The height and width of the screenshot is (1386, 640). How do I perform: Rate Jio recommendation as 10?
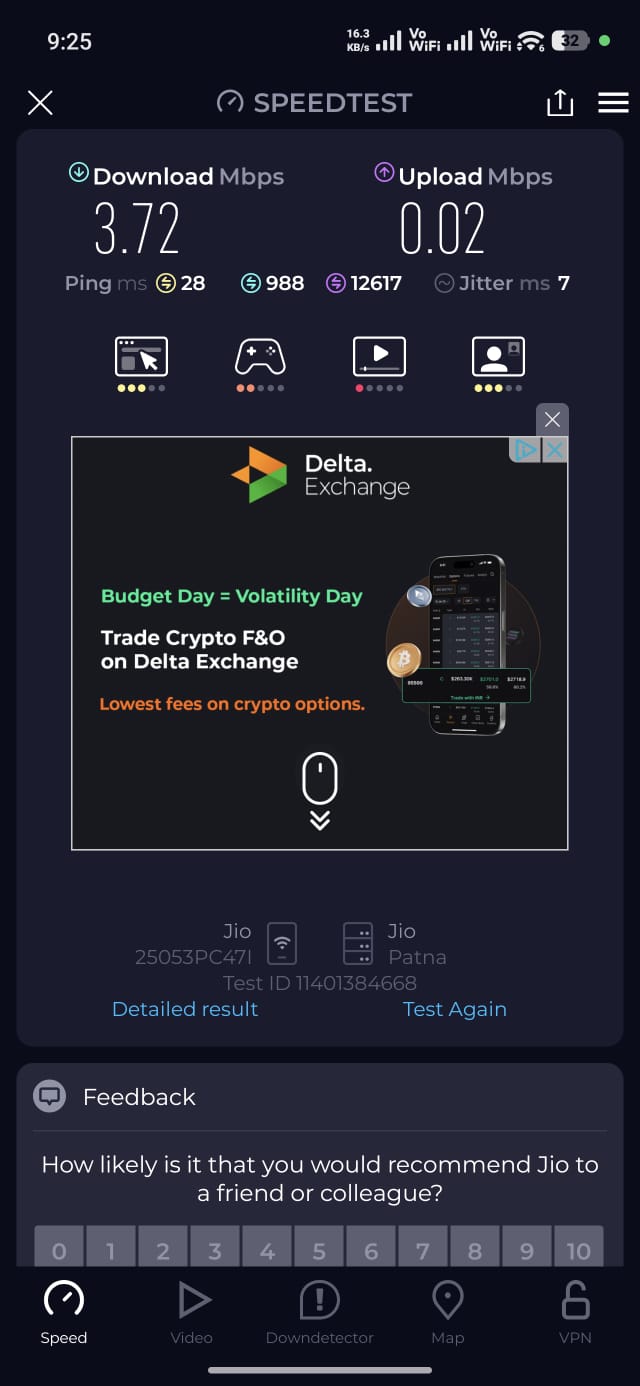(x=578, y=1249)
